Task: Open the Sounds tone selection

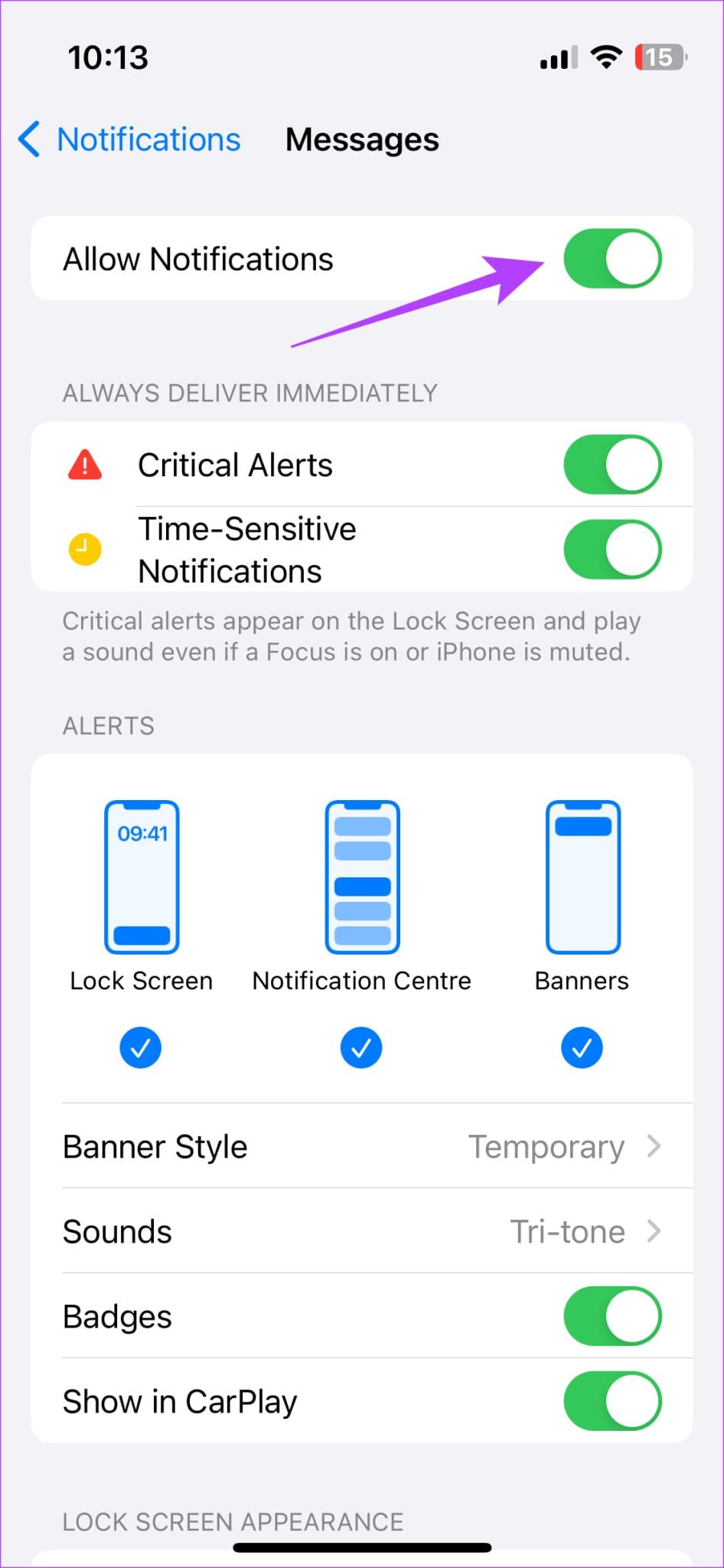Action: click(x=361, y=1231)
